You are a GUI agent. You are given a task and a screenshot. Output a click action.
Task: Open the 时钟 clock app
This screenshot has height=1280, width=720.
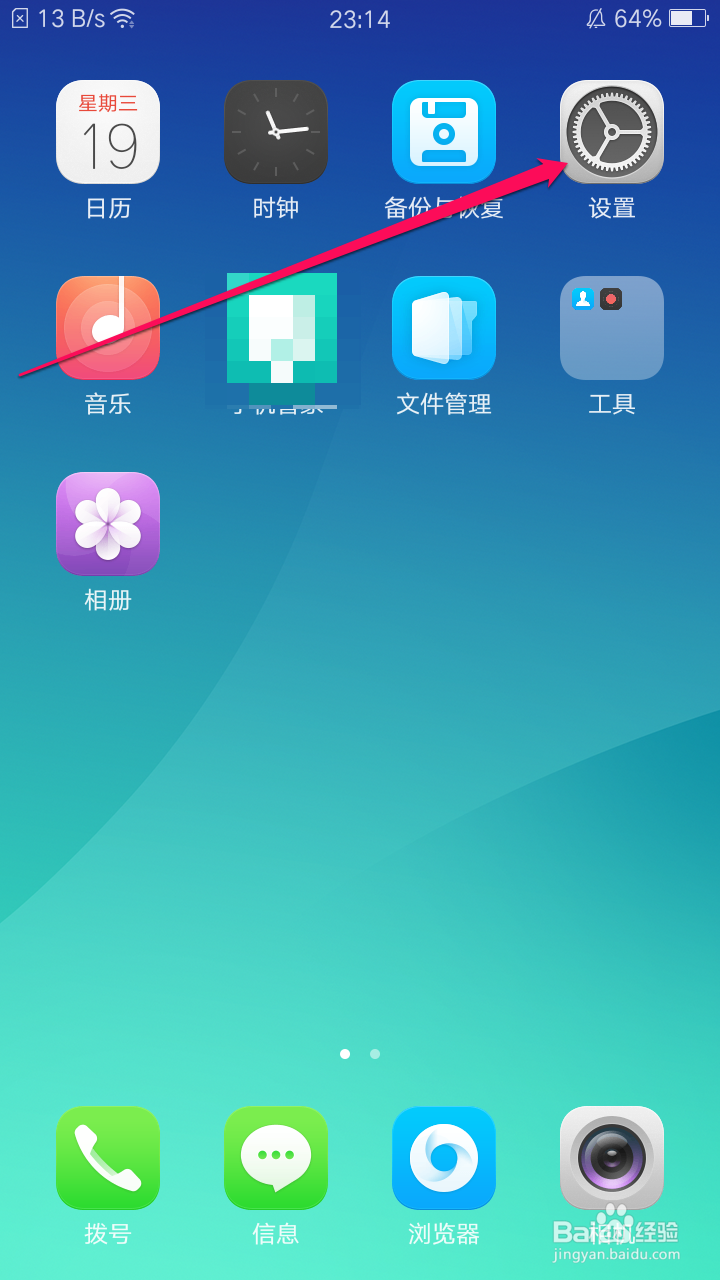pos(275,132)
